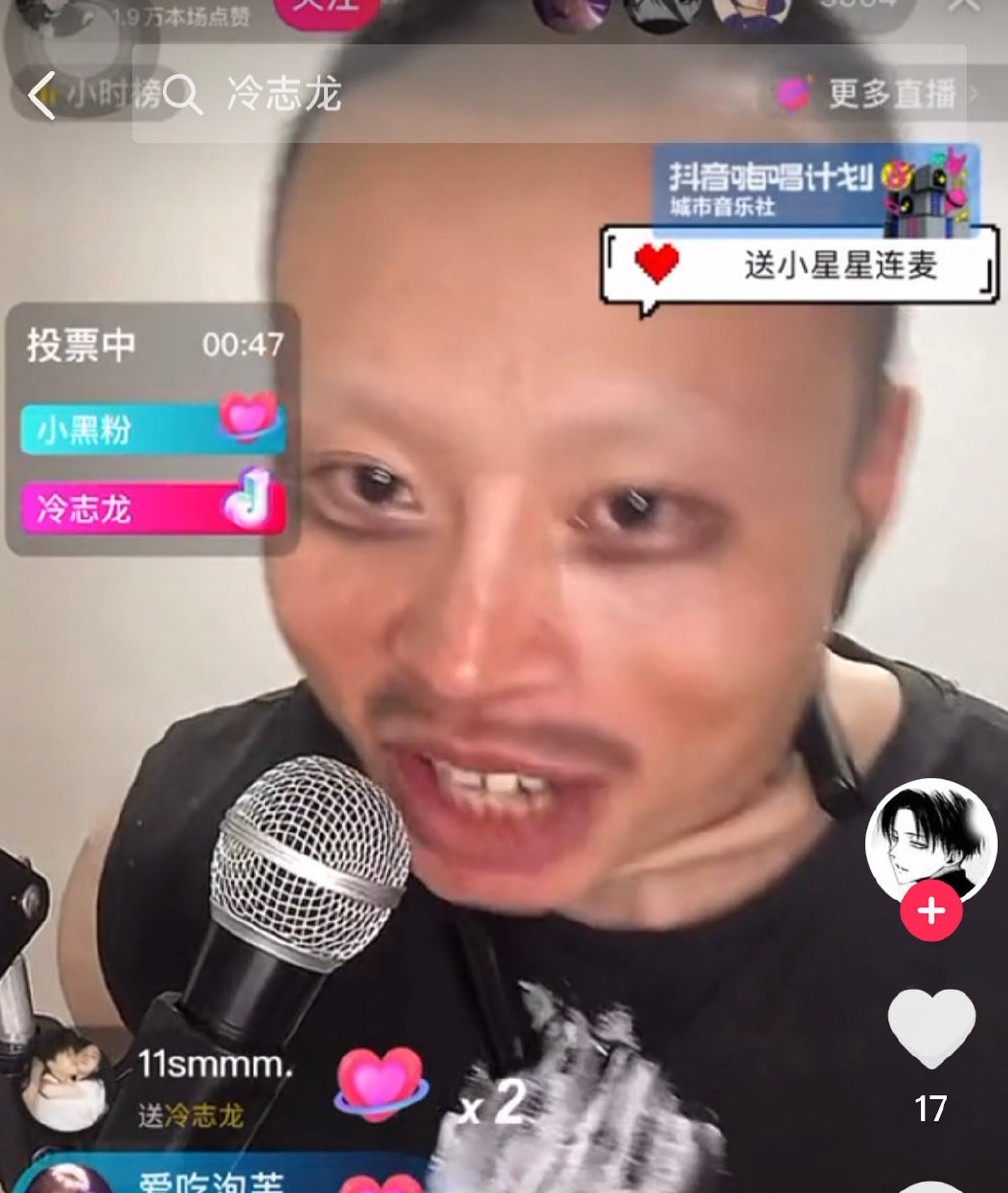Image resolution: width=1008 pixels, height=1193 pixels.
Task: Open 更多直播 for more live streams
Action: click(880, 95)
